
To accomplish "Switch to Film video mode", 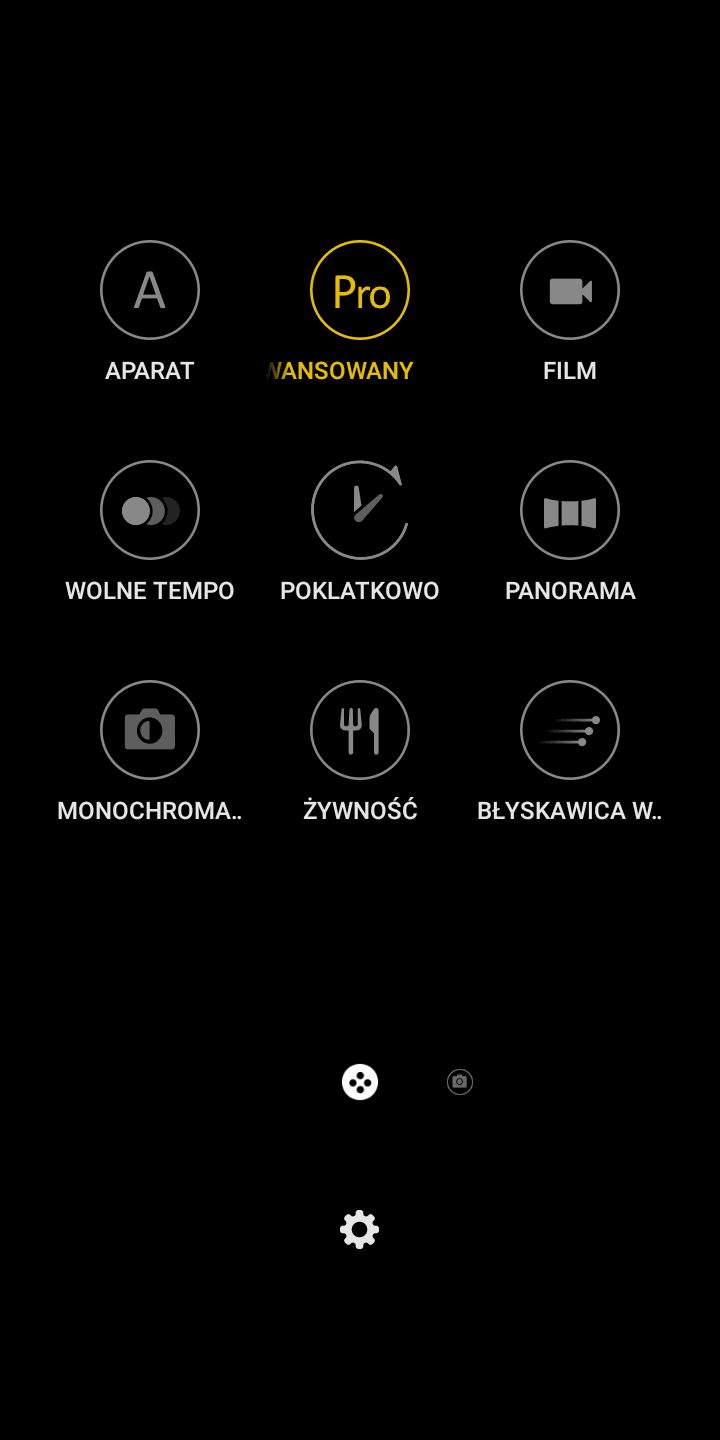I will pos(570,290).
